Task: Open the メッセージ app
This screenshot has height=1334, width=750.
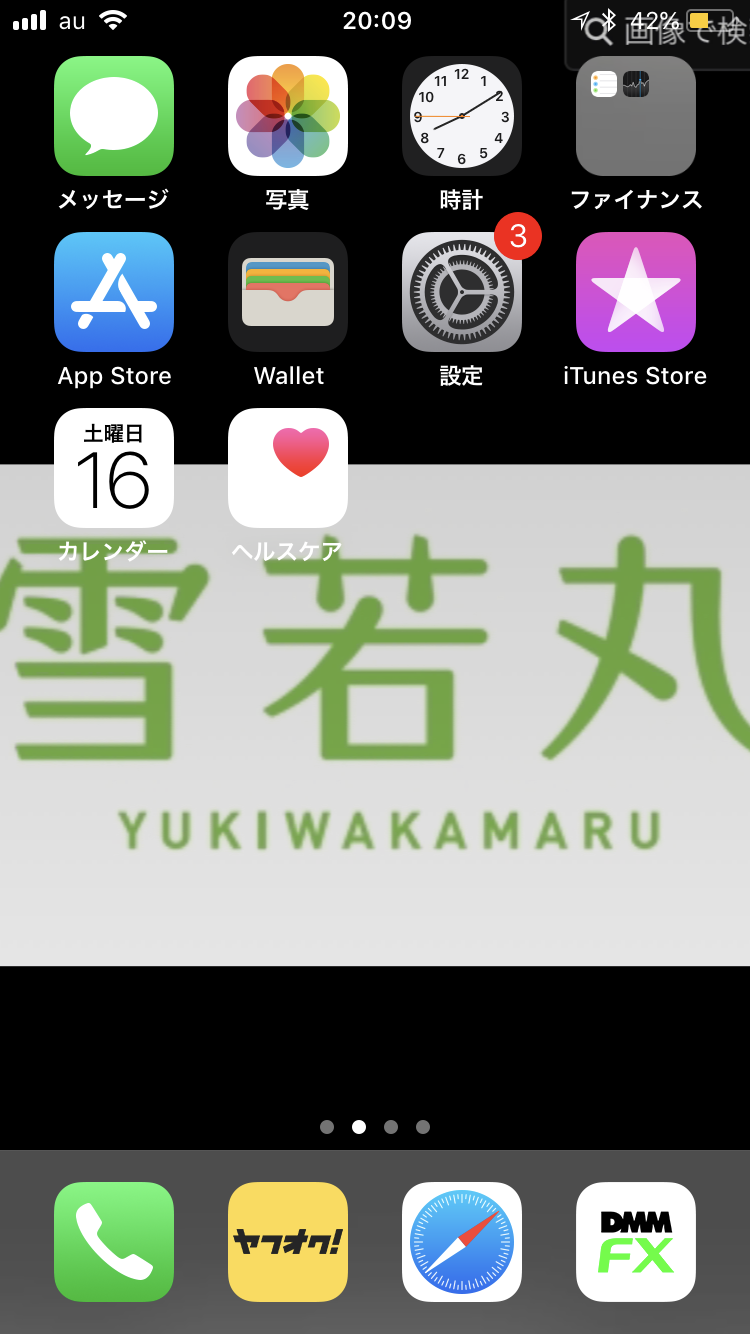Action: pyautogui.click(x=114, y=116)
